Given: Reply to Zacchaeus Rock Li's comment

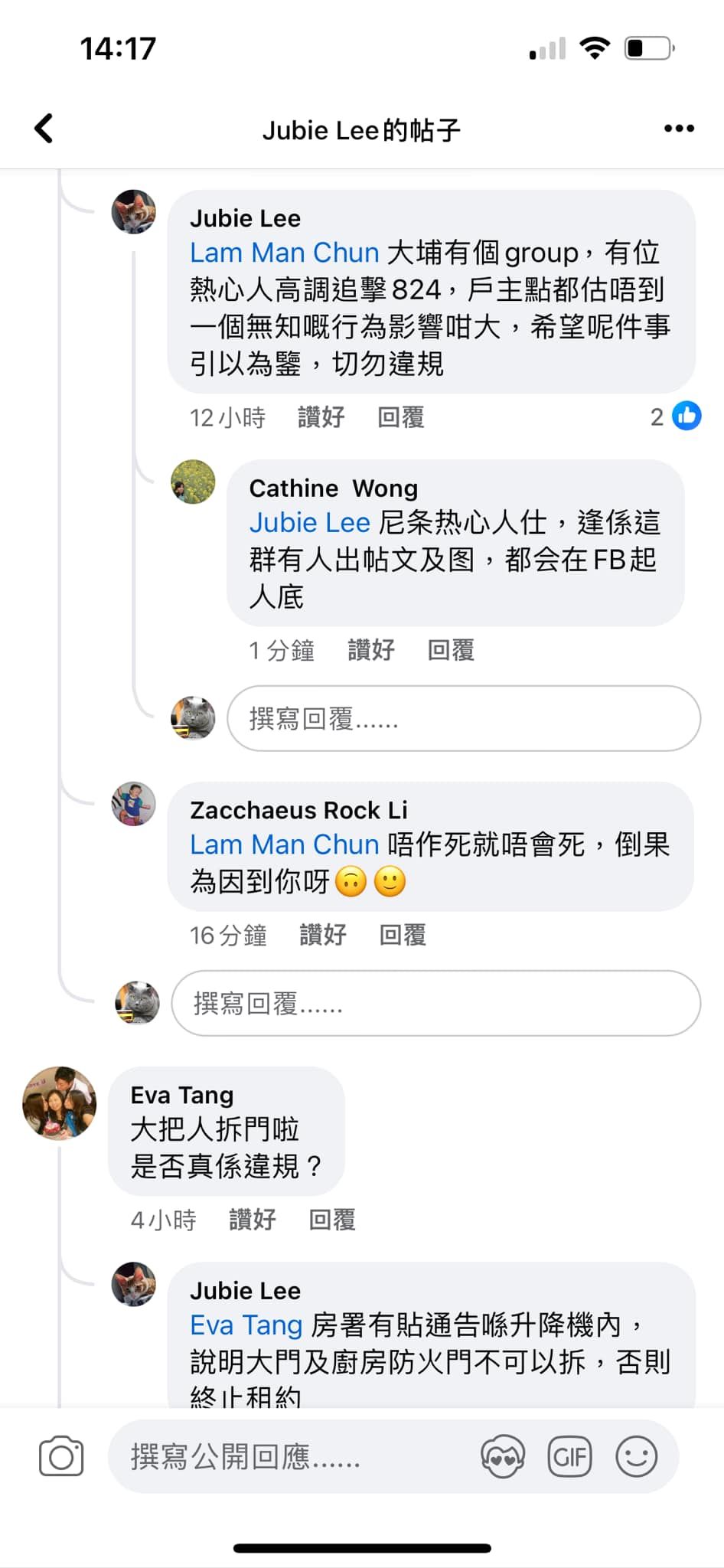Looking at the screenshot, I should (403, 935).
